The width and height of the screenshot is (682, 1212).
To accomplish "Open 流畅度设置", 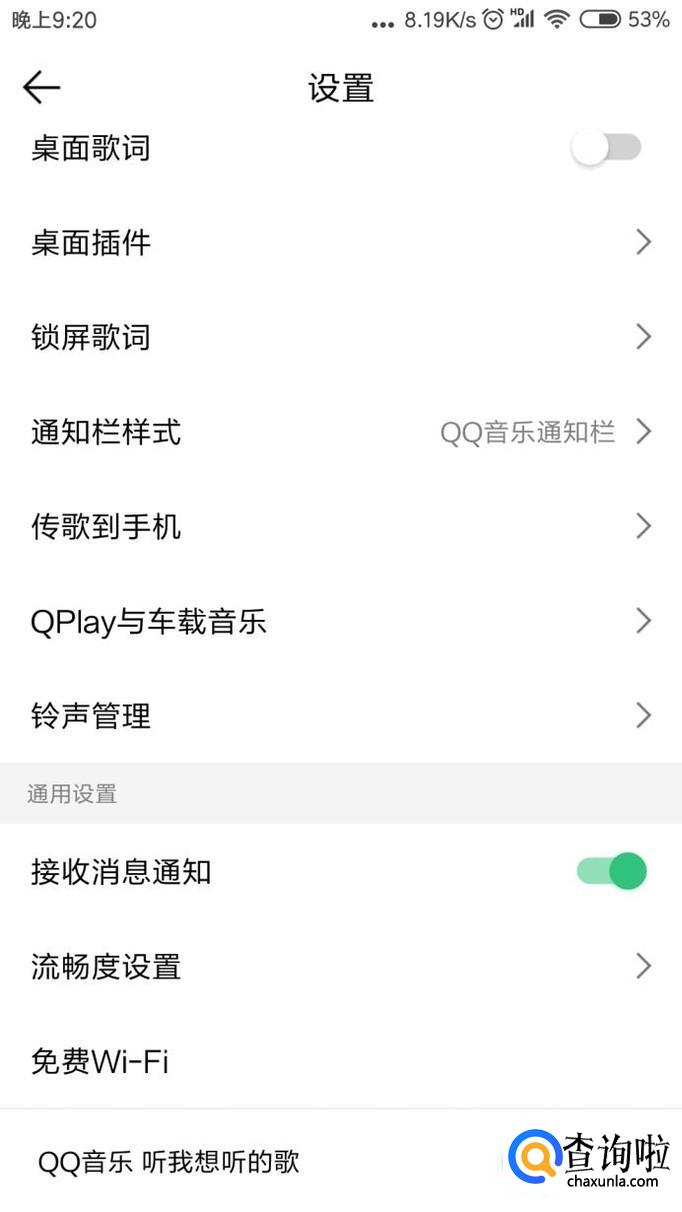I will [x=340, y=966].
